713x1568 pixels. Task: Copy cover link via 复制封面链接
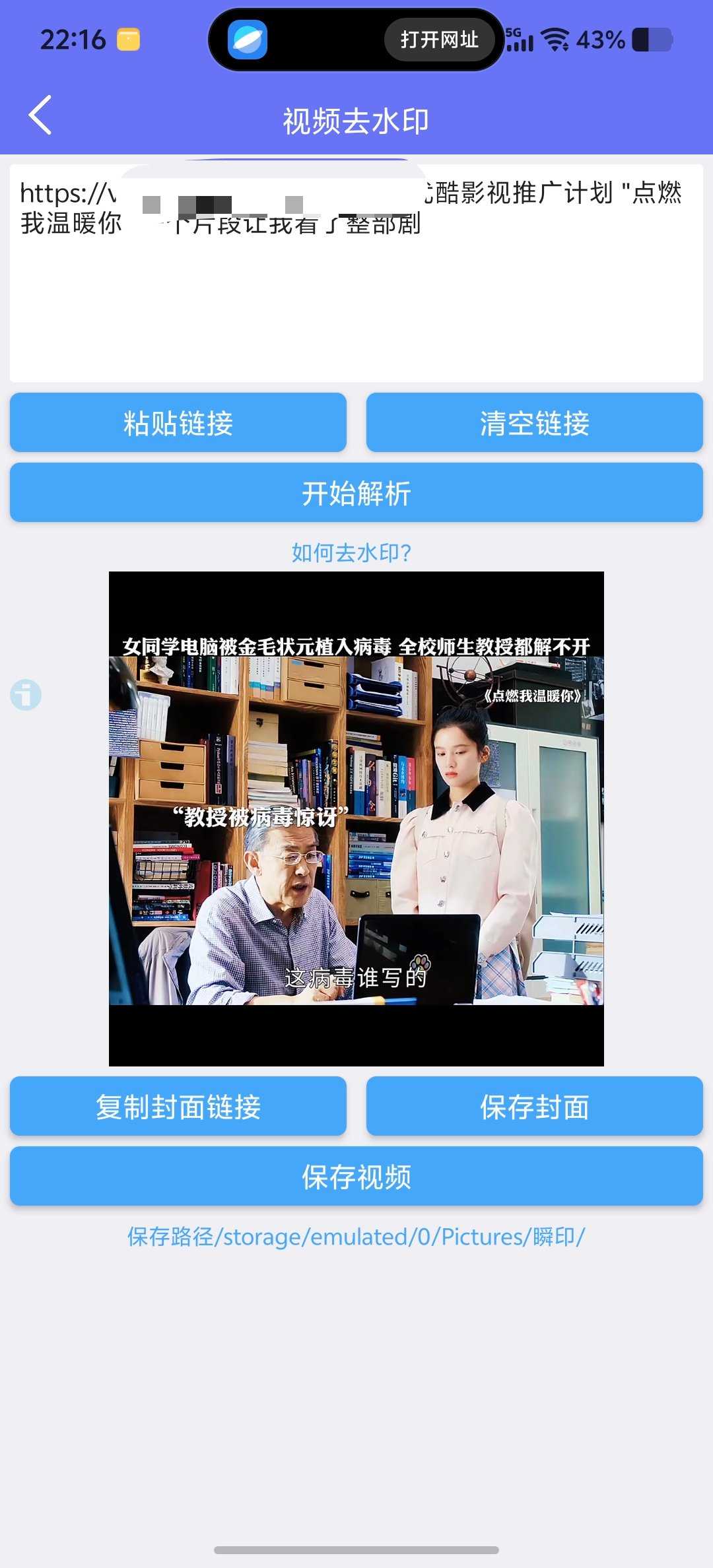(178, 1106)
